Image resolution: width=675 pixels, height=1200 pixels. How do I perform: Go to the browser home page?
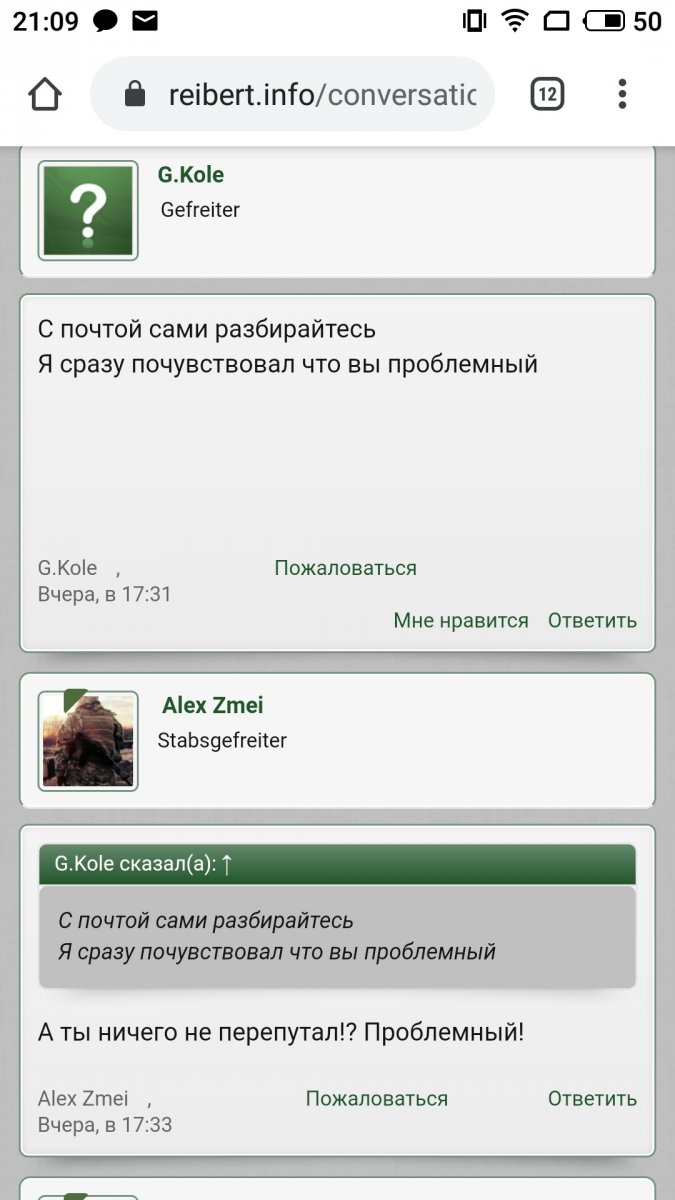pos(45,95)
